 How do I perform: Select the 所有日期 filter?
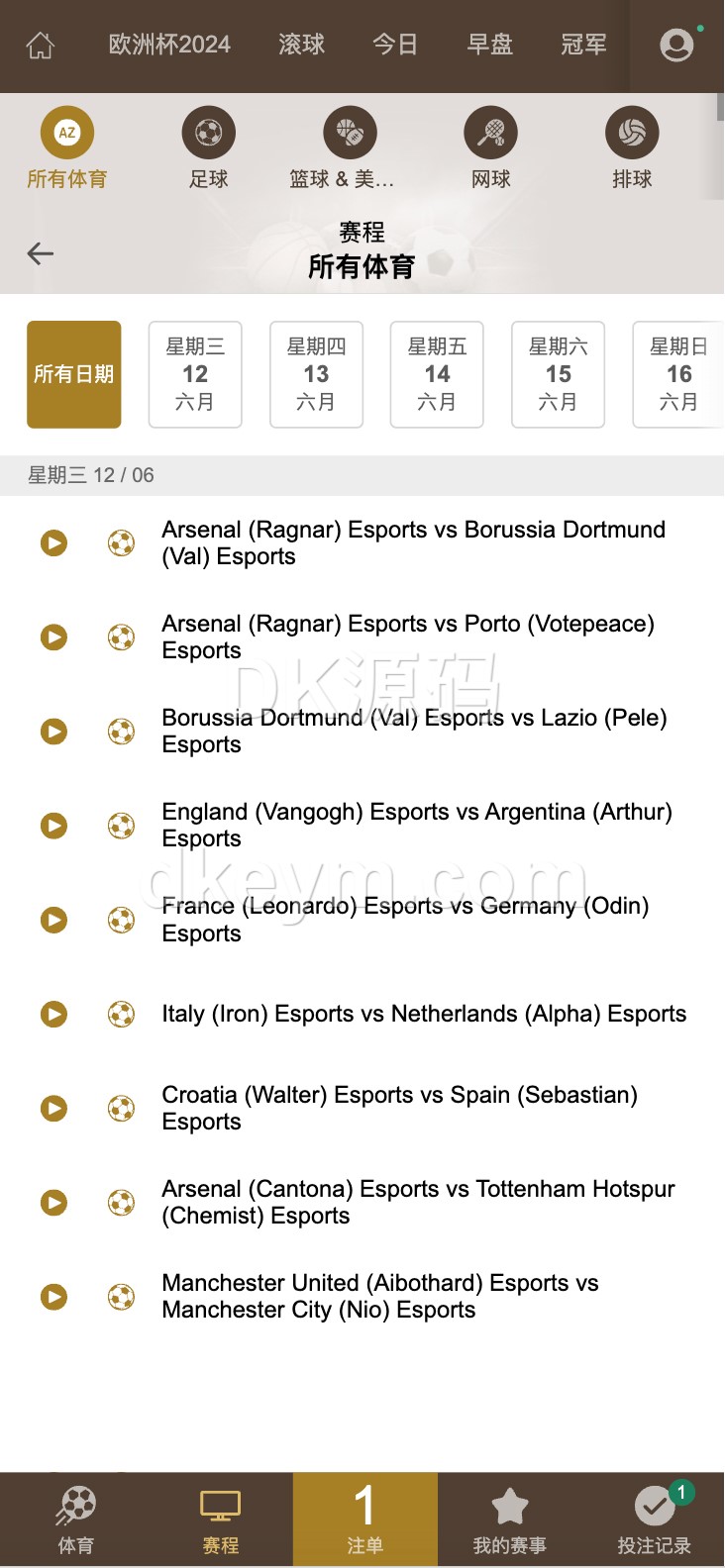coord(74,374)
